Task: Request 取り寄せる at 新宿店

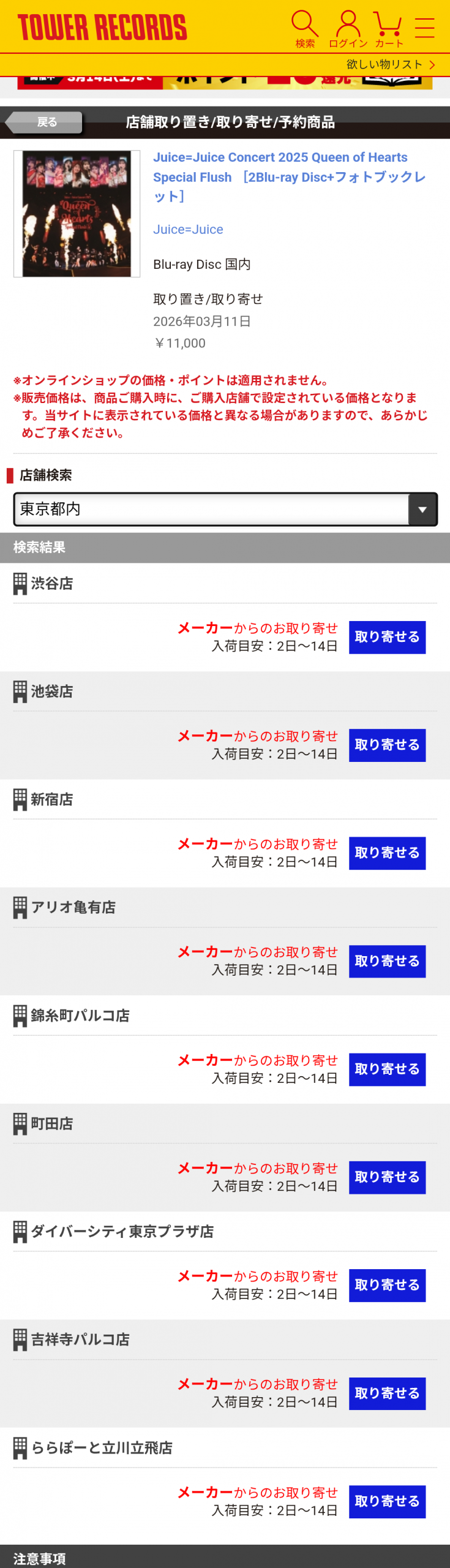Action: click(387, 853)
